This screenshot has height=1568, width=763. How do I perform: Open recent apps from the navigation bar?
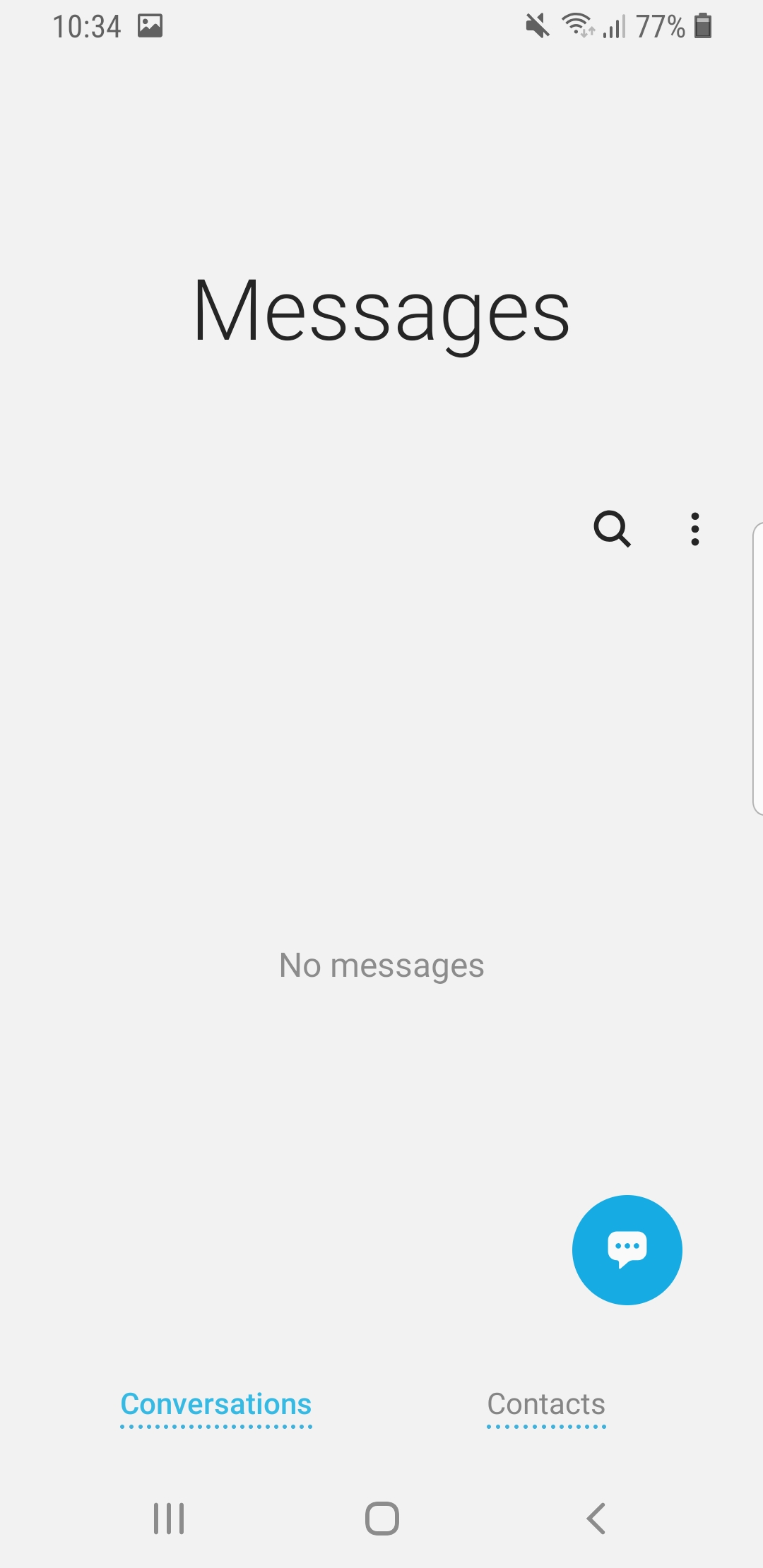[x=169, y=1518]
